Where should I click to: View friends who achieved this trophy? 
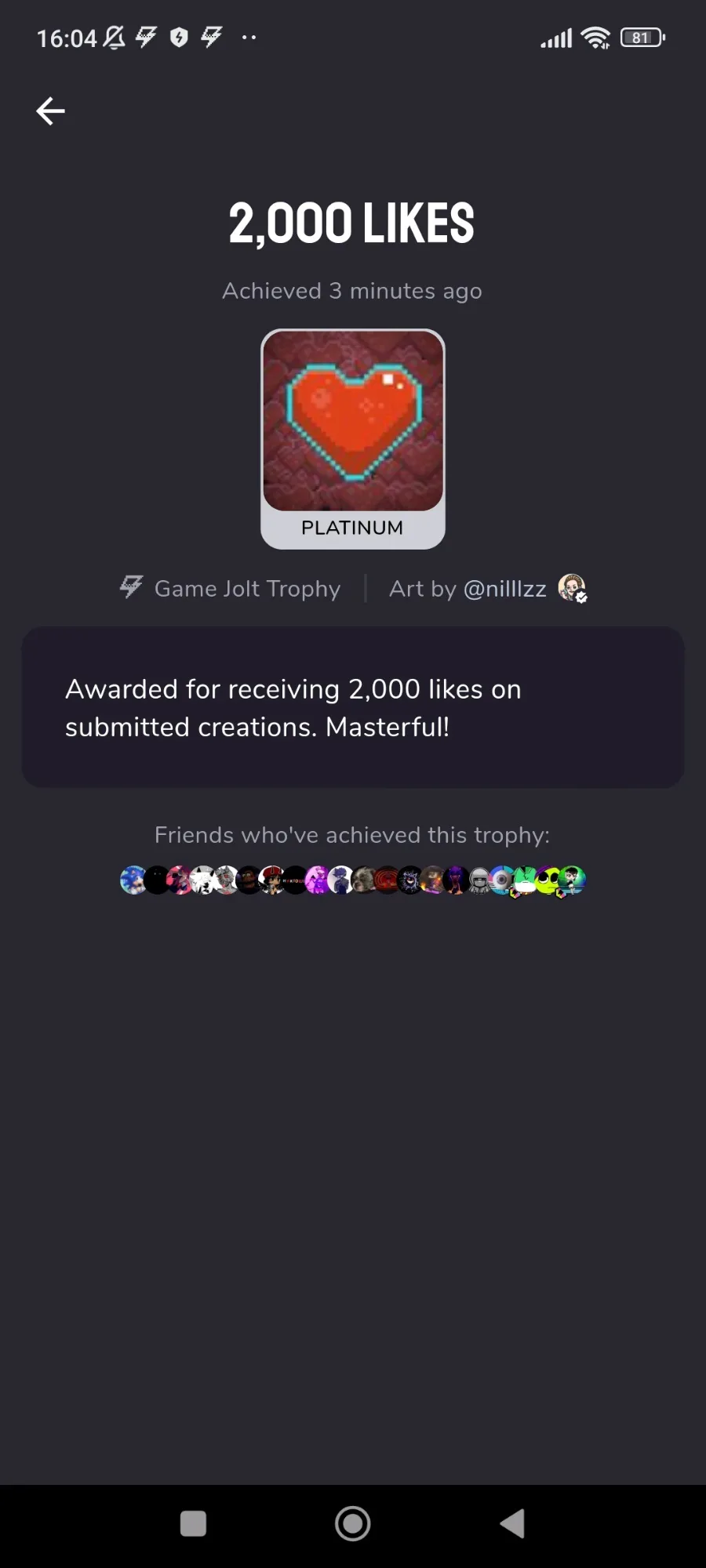[352, 880]
